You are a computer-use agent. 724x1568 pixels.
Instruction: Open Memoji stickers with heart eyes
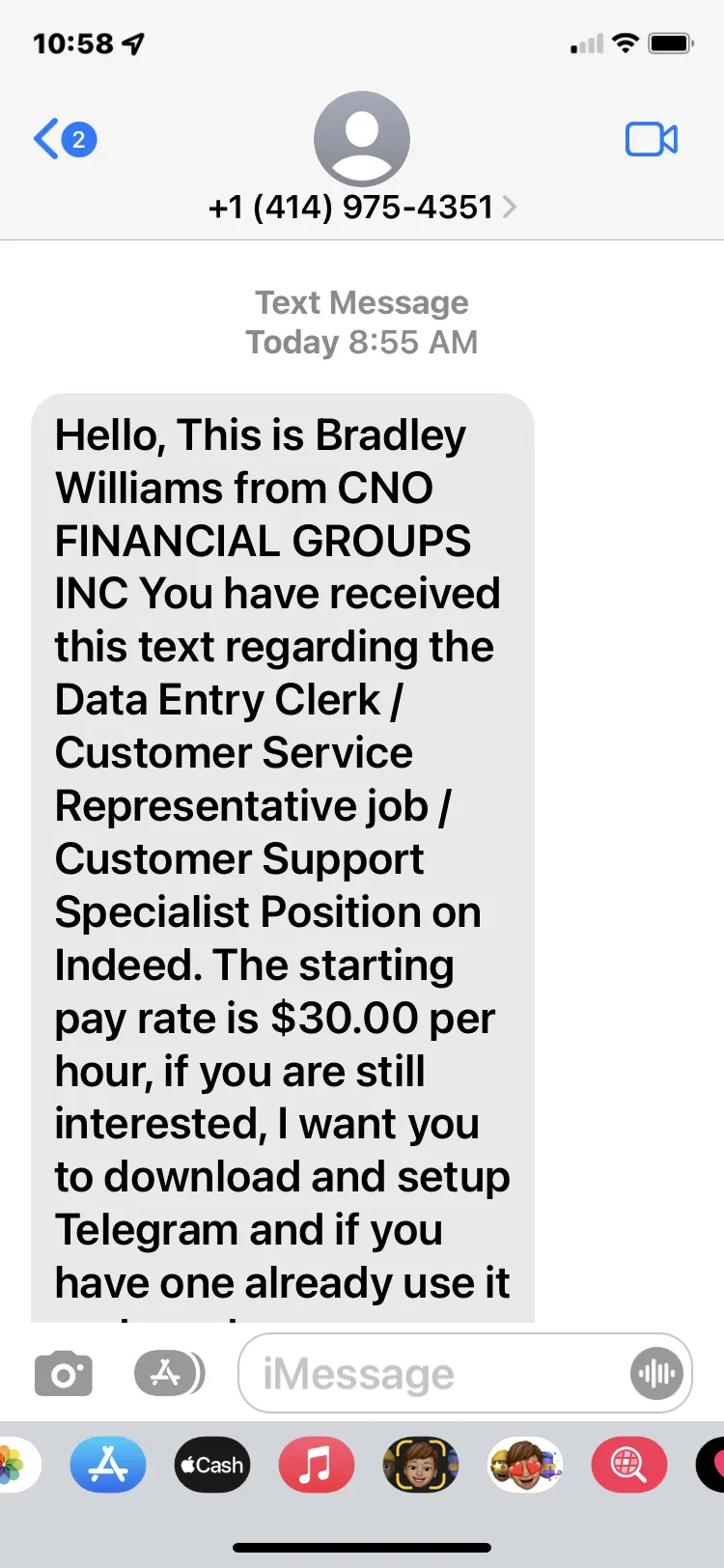coord(525,1465)
